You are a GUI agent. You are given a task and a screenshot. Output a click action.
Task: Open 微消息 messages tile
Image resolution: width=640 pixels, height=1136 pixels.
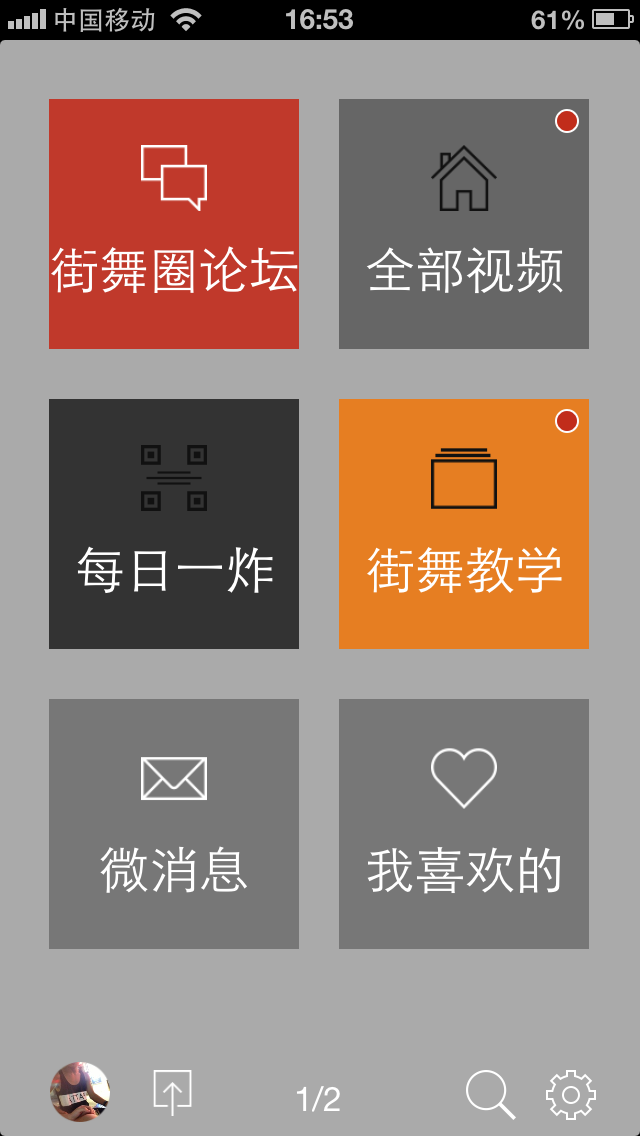click(x=174, y=824)
